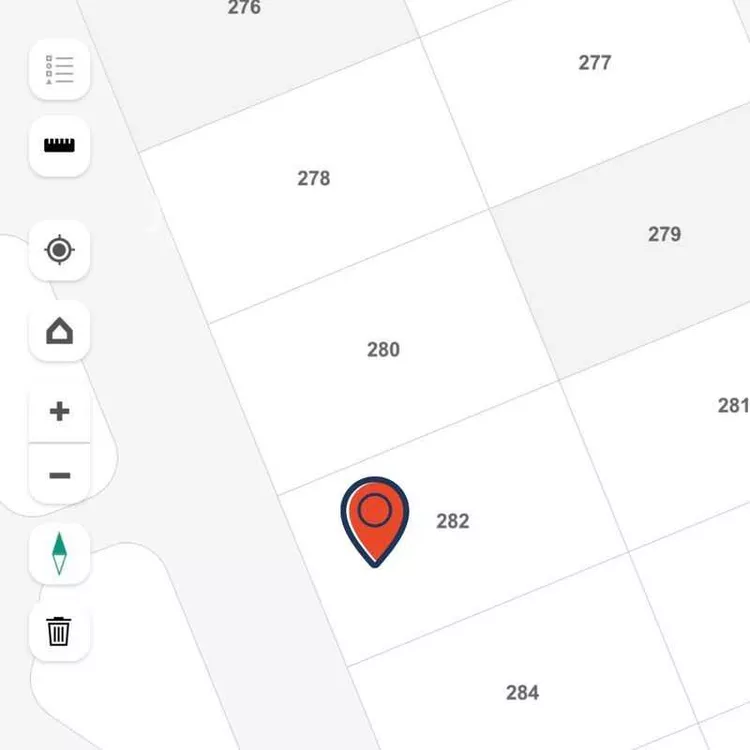Open the map legend list
This screenshot has width=750, height=750.
point(59,70)
